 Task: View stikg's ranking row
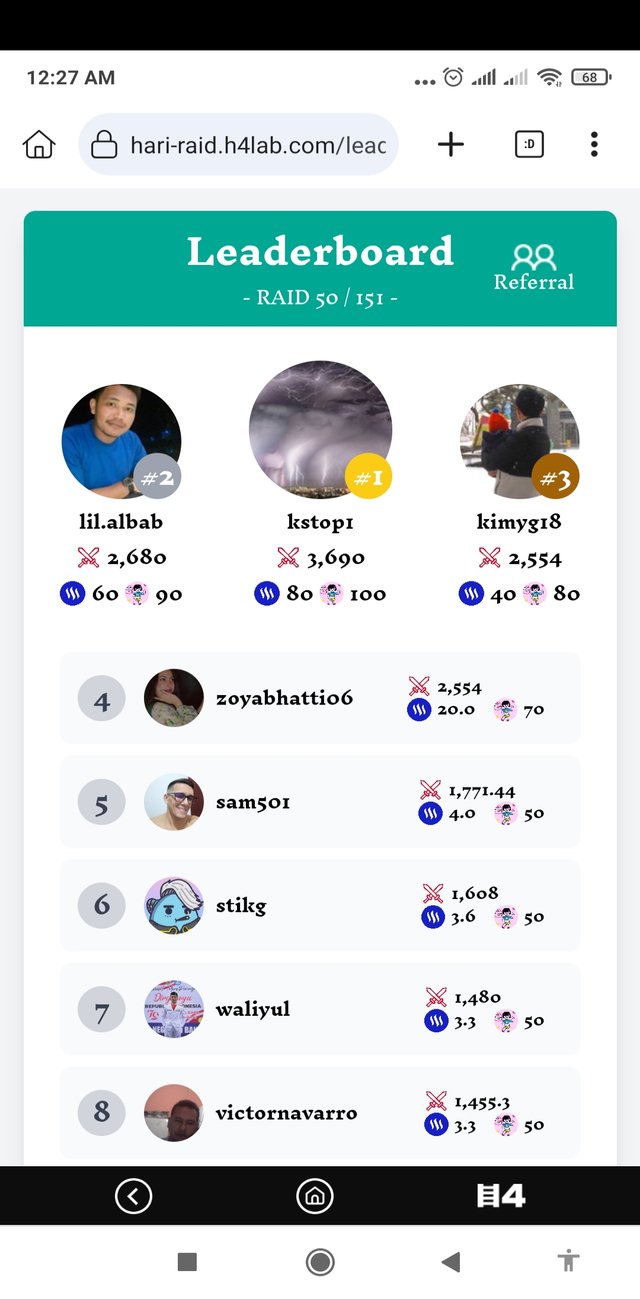point(320,906)
